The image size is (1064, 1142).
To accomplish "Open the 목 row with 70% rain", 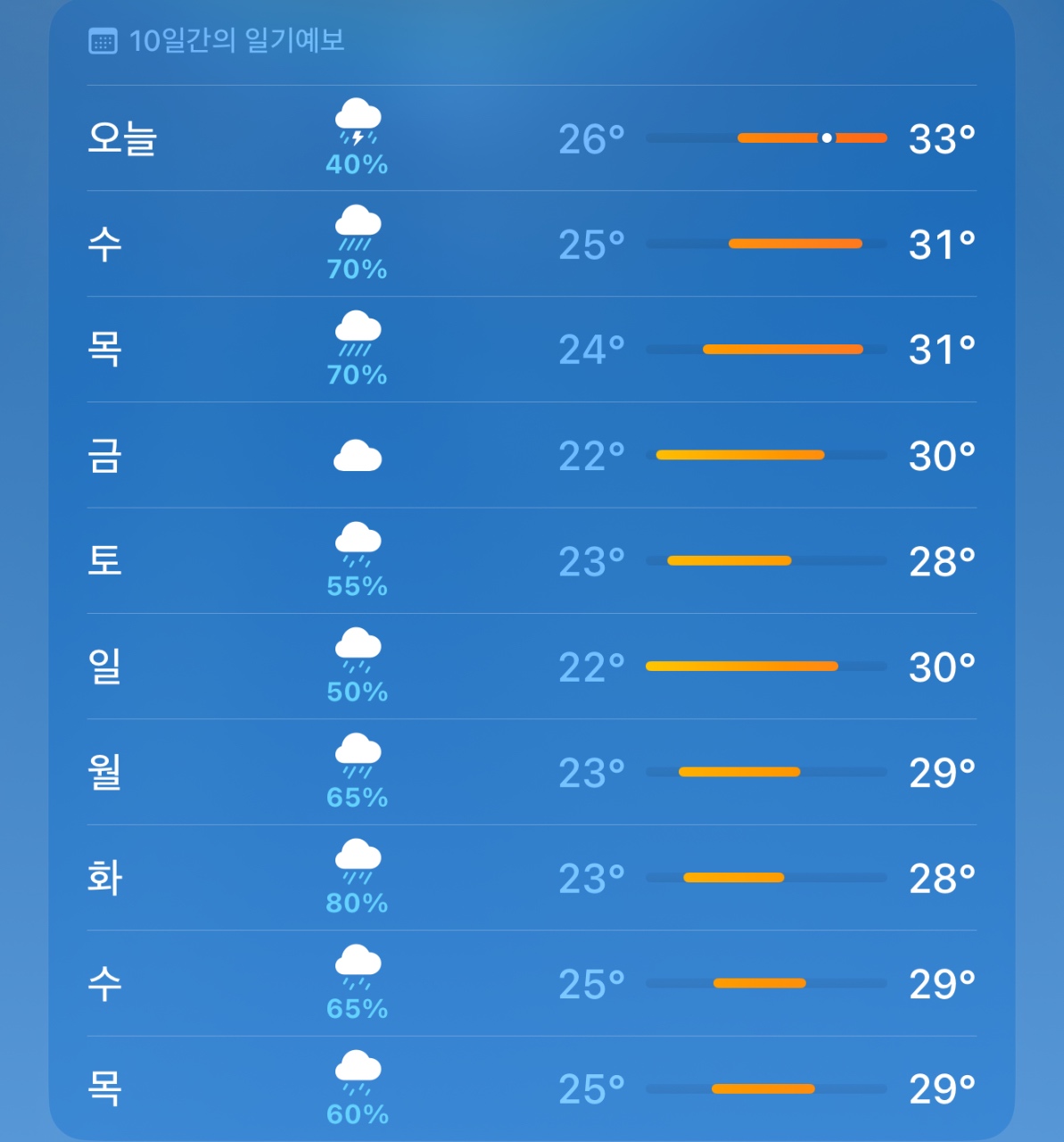I will point(532,350).
